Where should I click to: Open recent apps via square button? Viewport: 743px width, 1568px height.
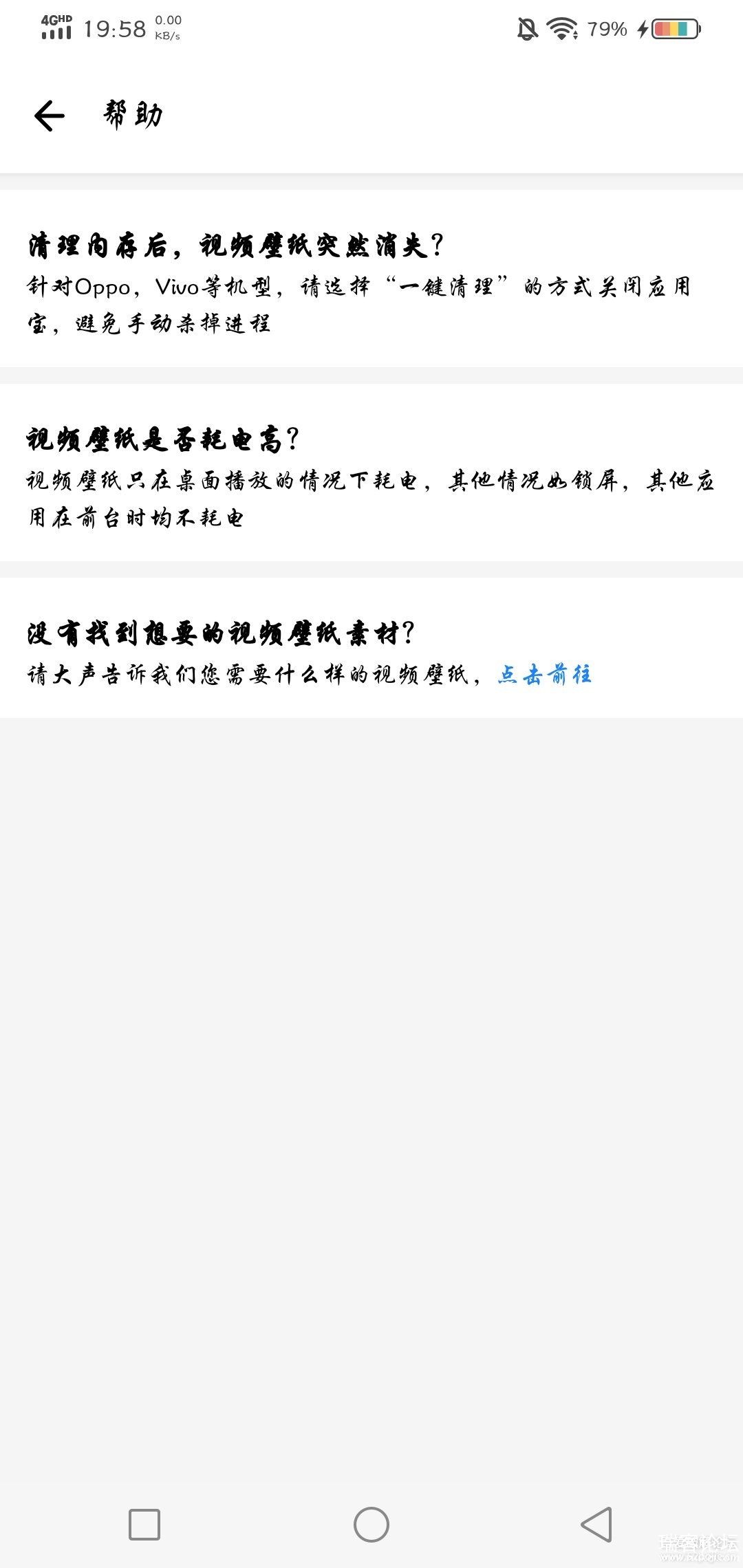(x=144, y=1525)
